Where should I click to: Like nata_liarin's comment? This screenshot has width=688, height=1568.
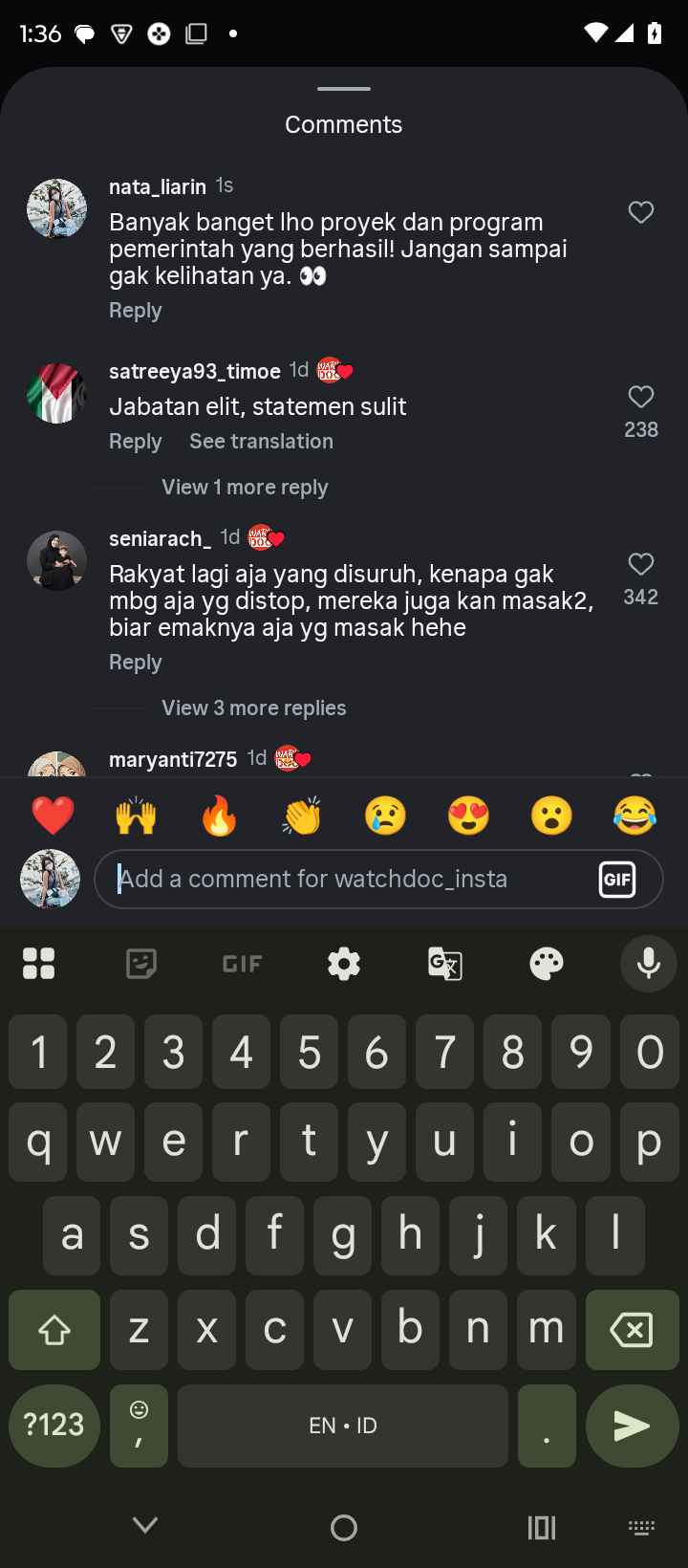641,212
